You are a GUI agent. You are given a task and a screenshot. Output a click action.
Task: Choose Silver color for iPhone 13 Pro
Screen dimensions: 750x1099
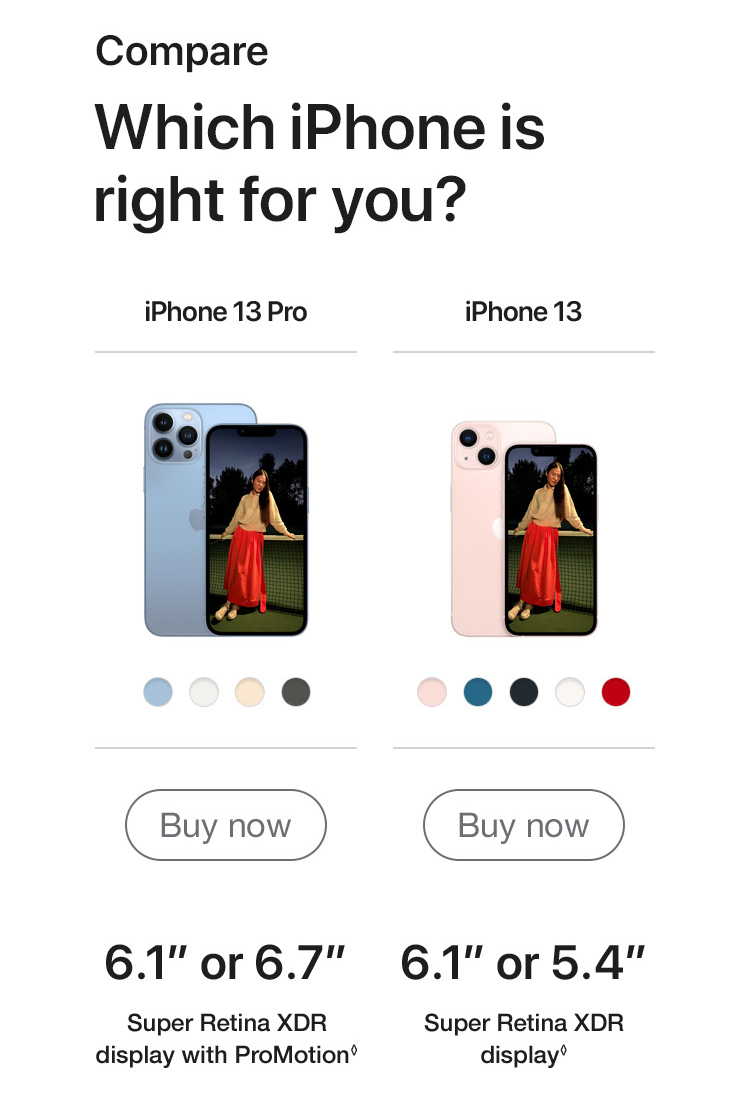click(204, 692)
